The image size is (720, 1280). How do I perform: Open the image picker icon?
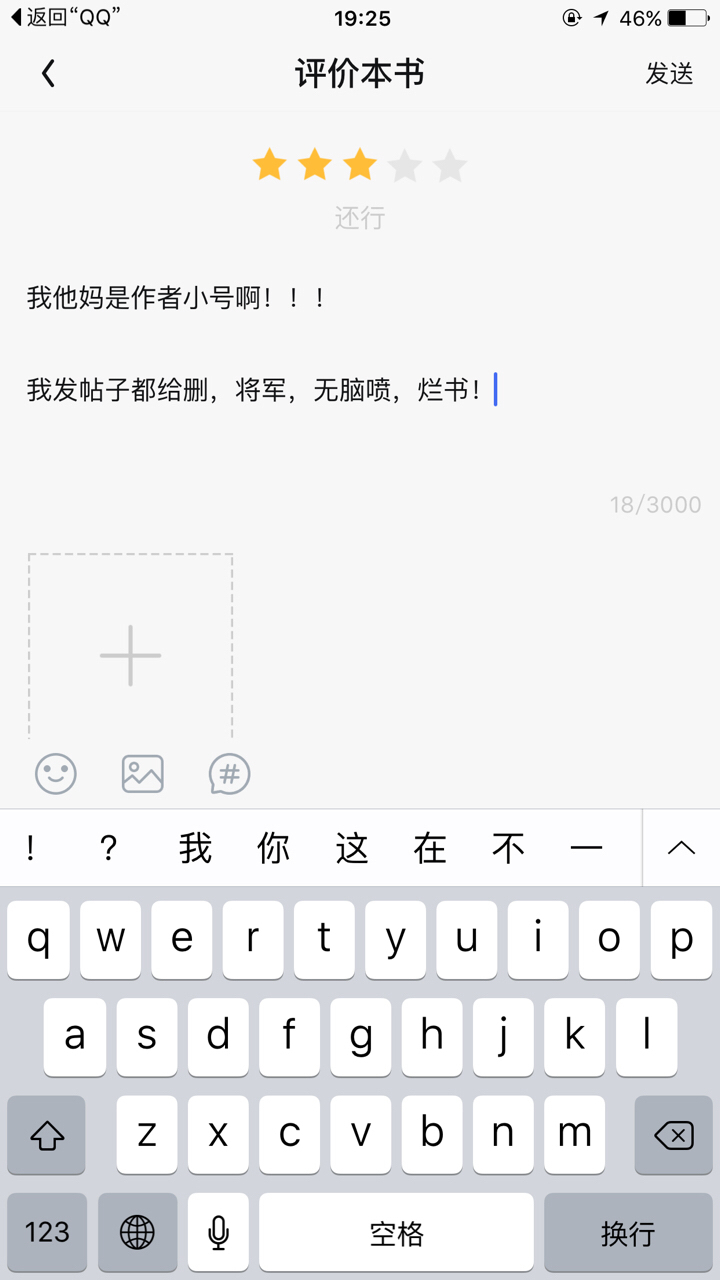142,774
